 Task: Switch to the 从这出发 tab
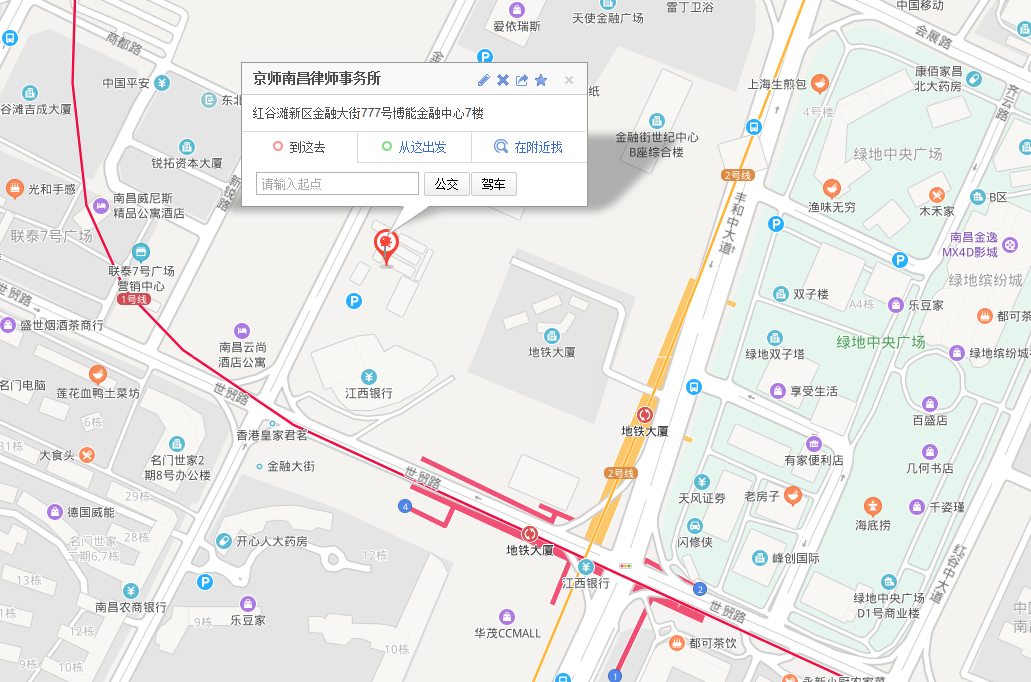tap(414, 147)
